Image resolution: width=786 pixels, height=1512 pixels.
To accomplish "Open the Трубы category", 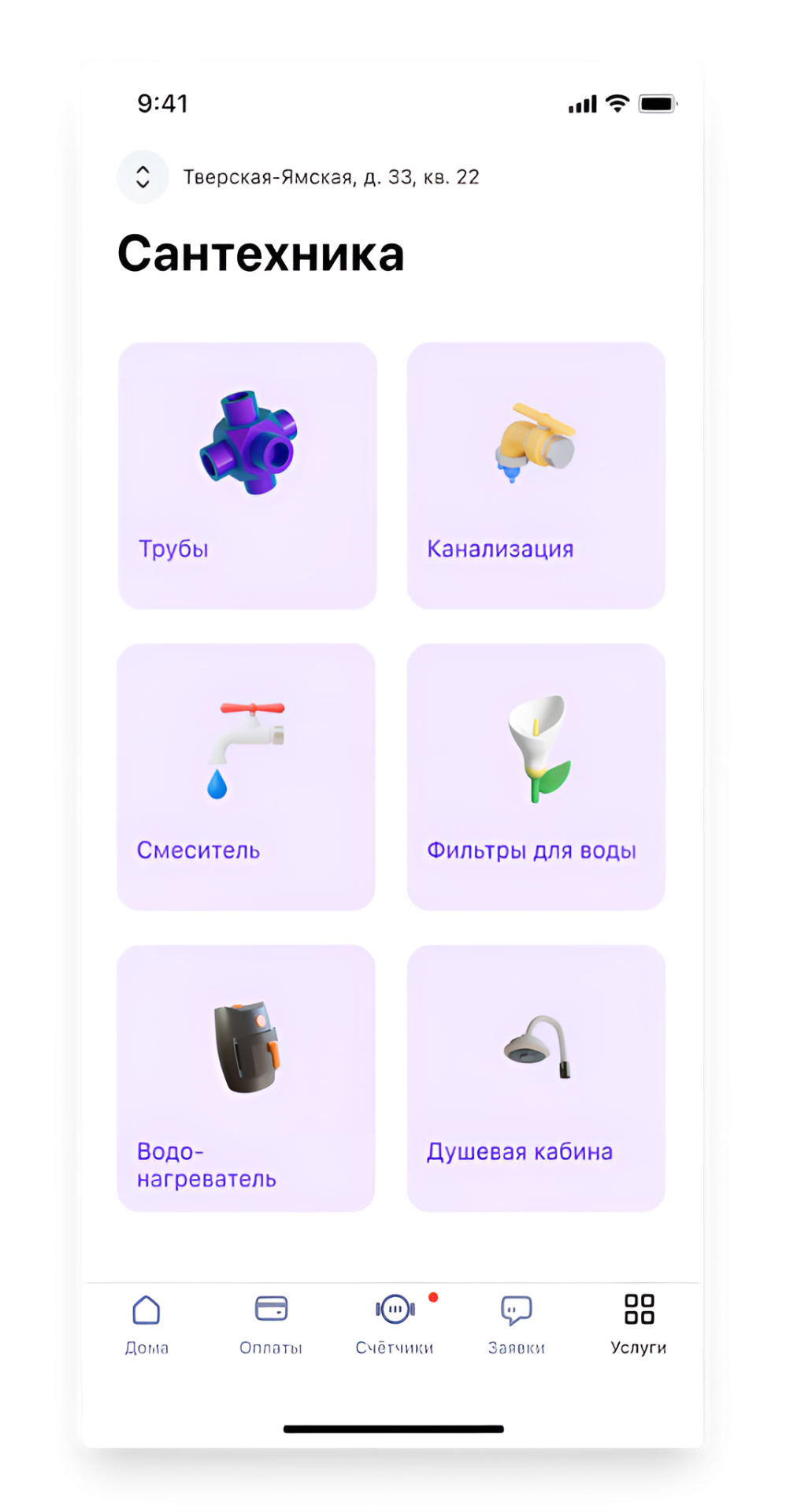I will coord(247,475).
